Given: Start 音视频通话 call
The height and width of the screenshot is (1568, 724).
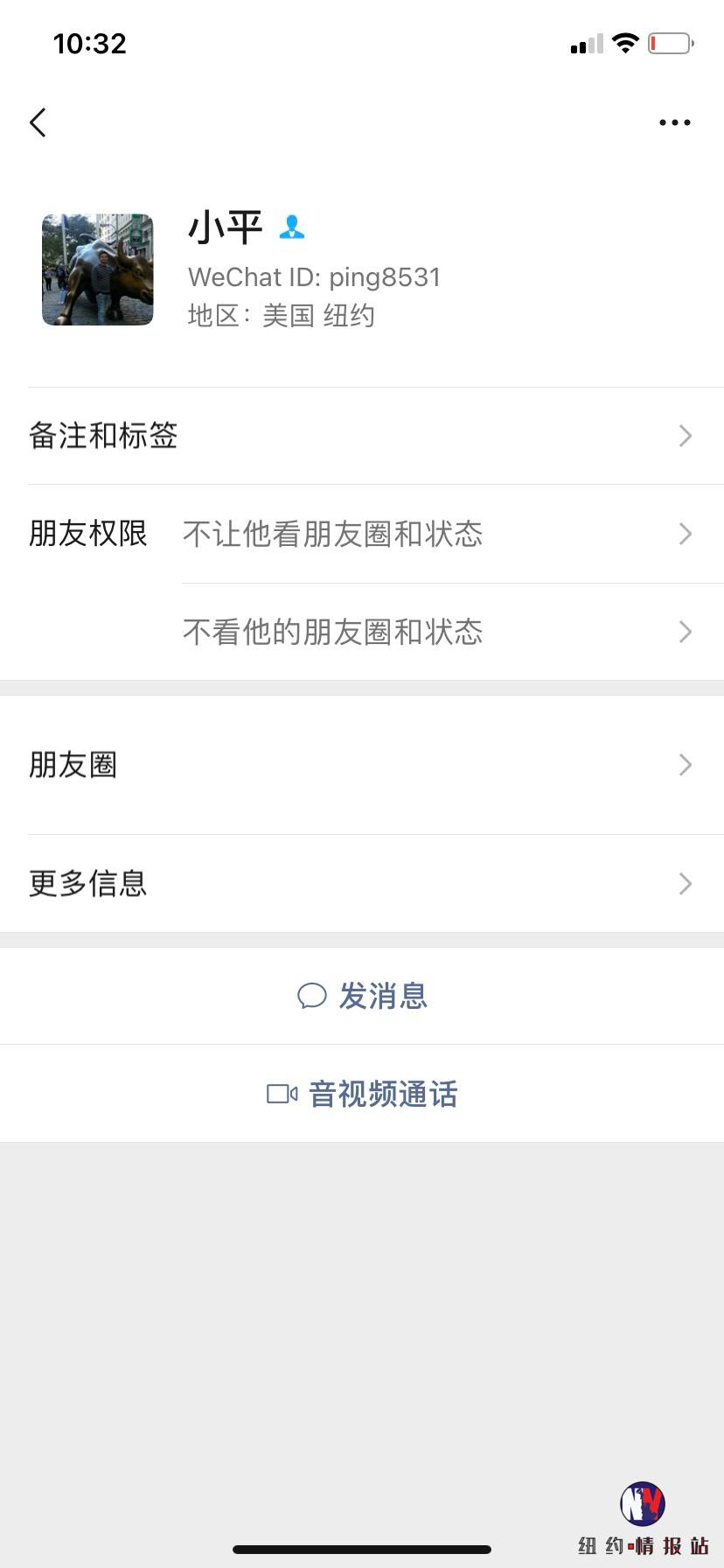Looking at the screenshot, I should 362,1094.
